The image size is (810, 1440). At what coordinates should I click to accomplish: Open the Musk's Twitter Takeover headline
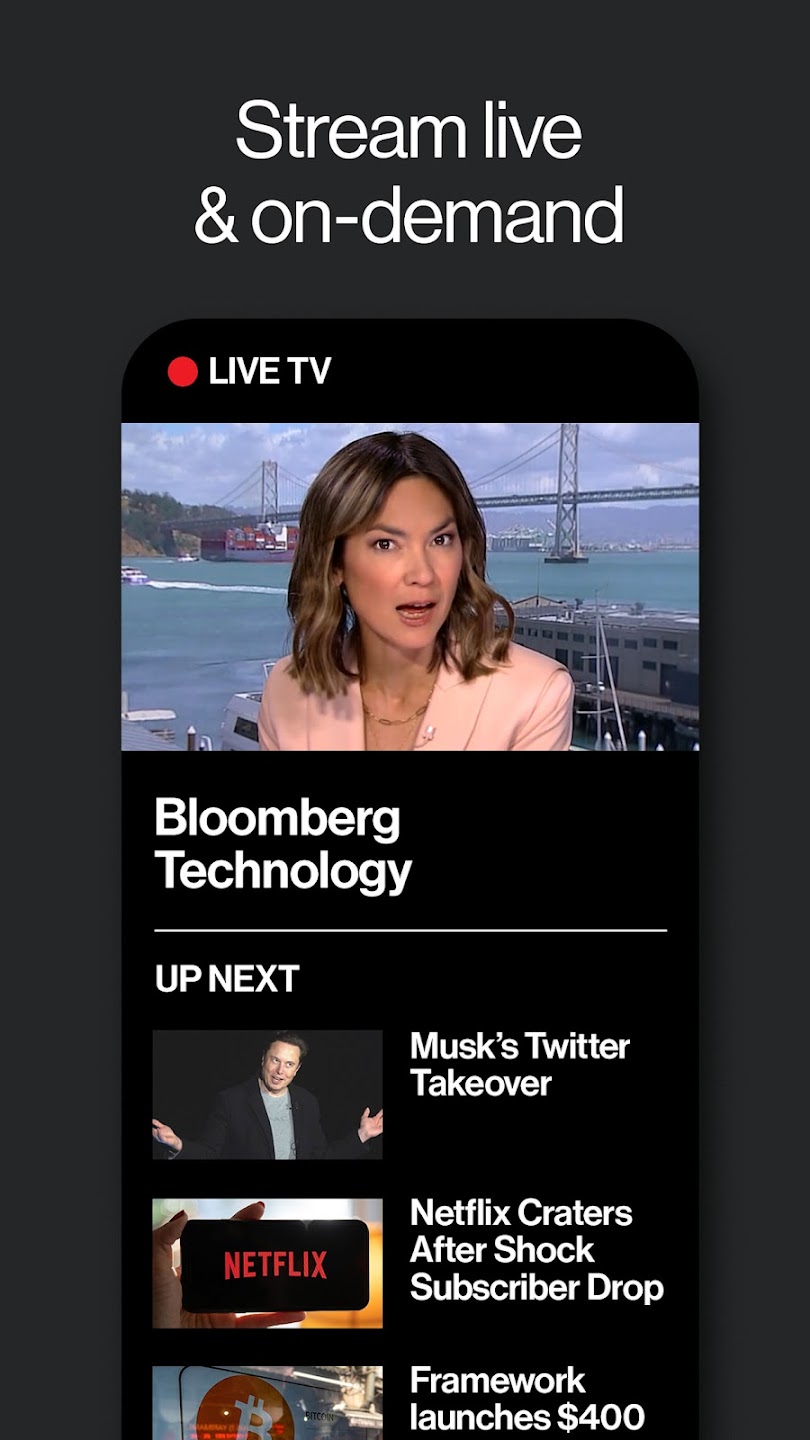(521, 1064)
